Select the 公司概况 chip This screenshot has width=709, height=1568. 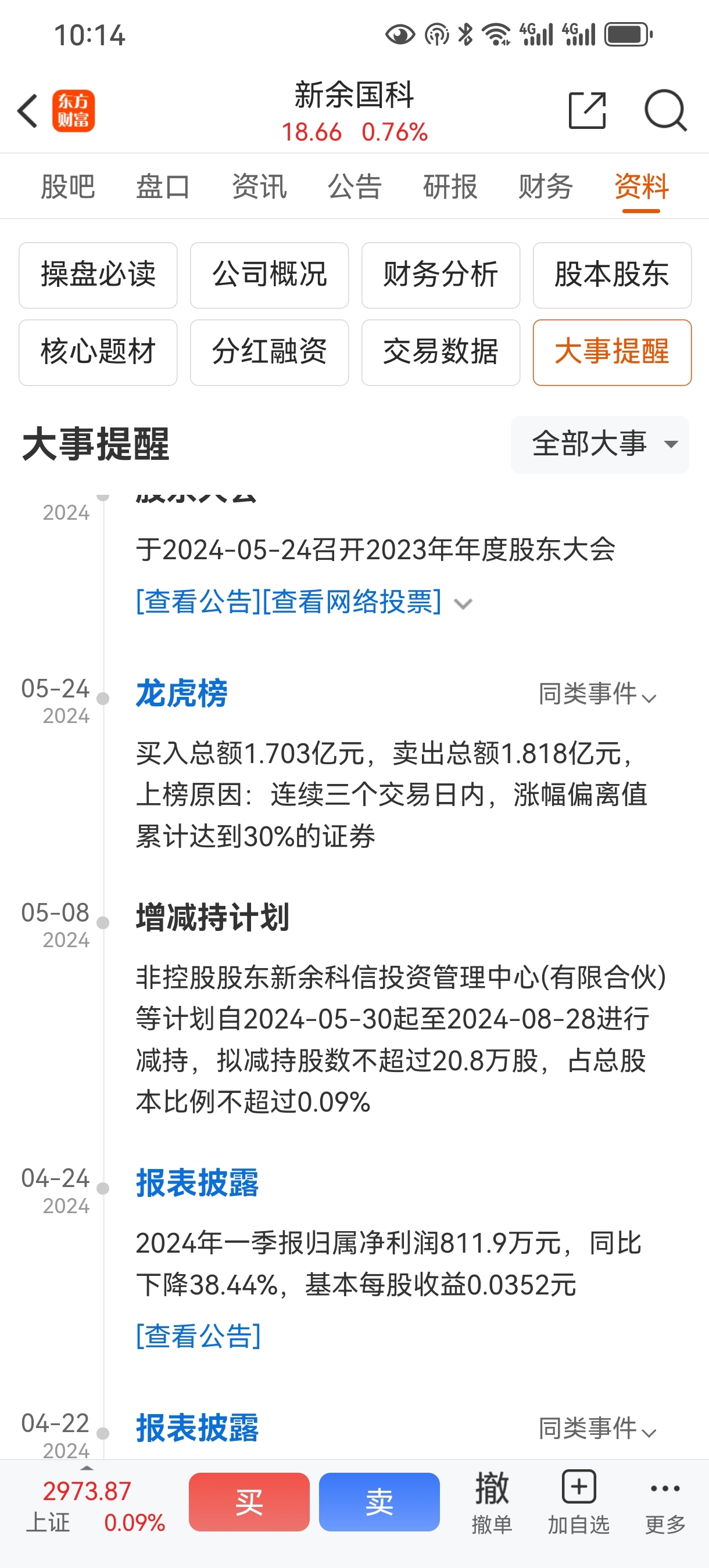click(x=269, y=275)
